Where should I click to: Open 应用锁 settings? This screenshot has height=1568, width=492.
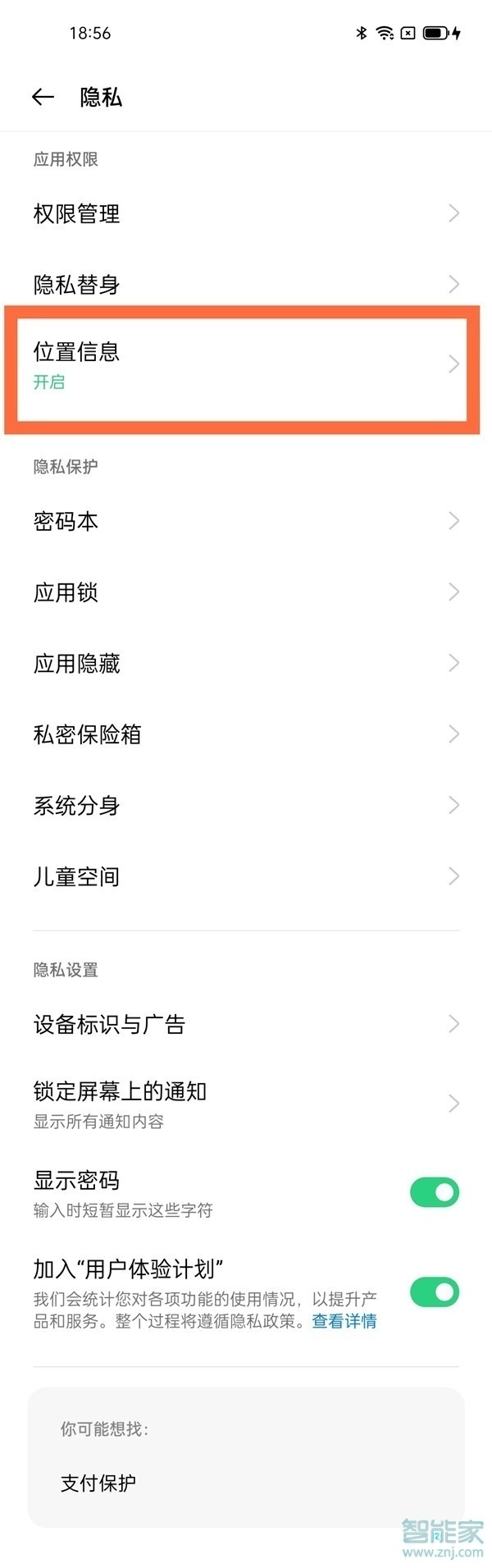coord(246,592)
